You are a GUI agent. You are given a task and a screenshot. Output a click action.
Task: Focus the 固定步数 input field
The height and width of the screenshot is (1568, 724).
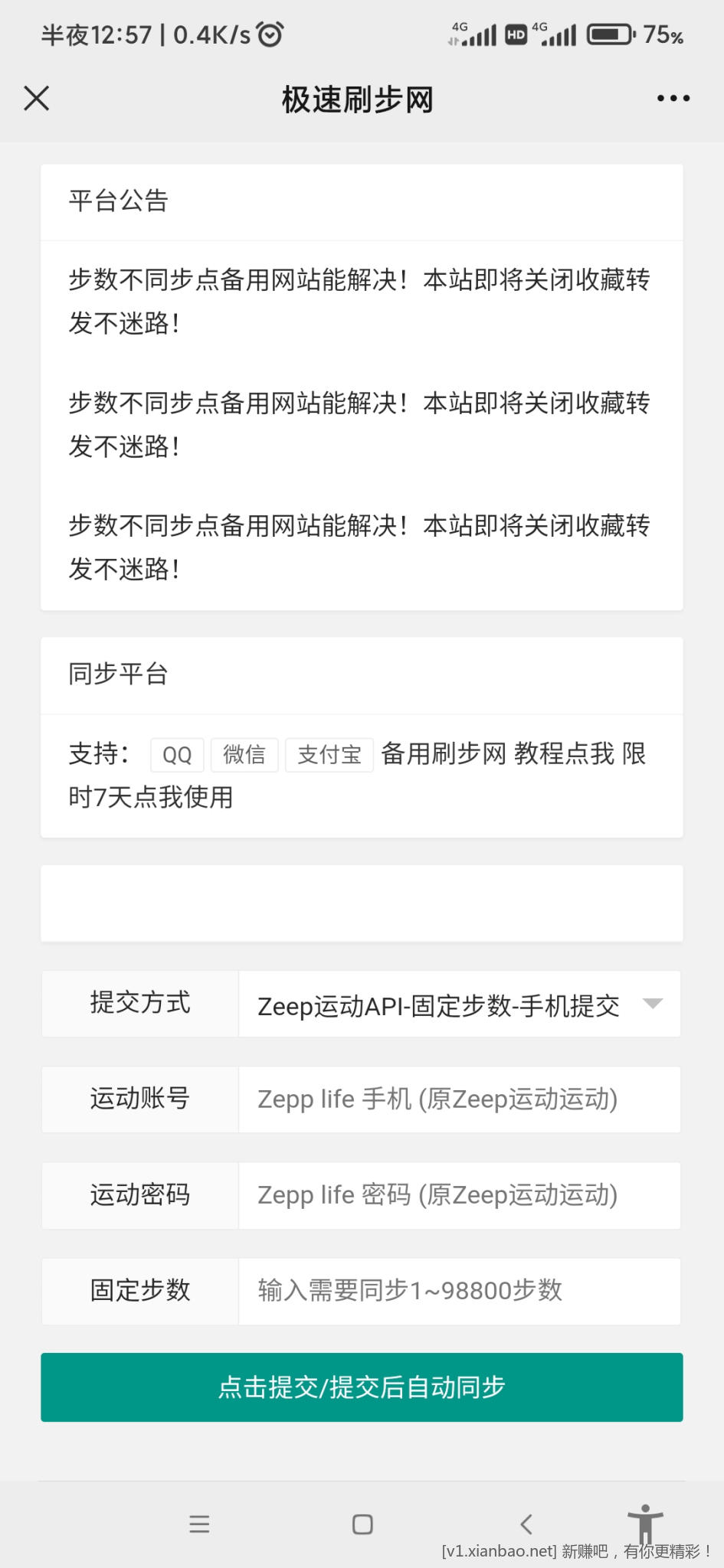(x=459, y=1291)
